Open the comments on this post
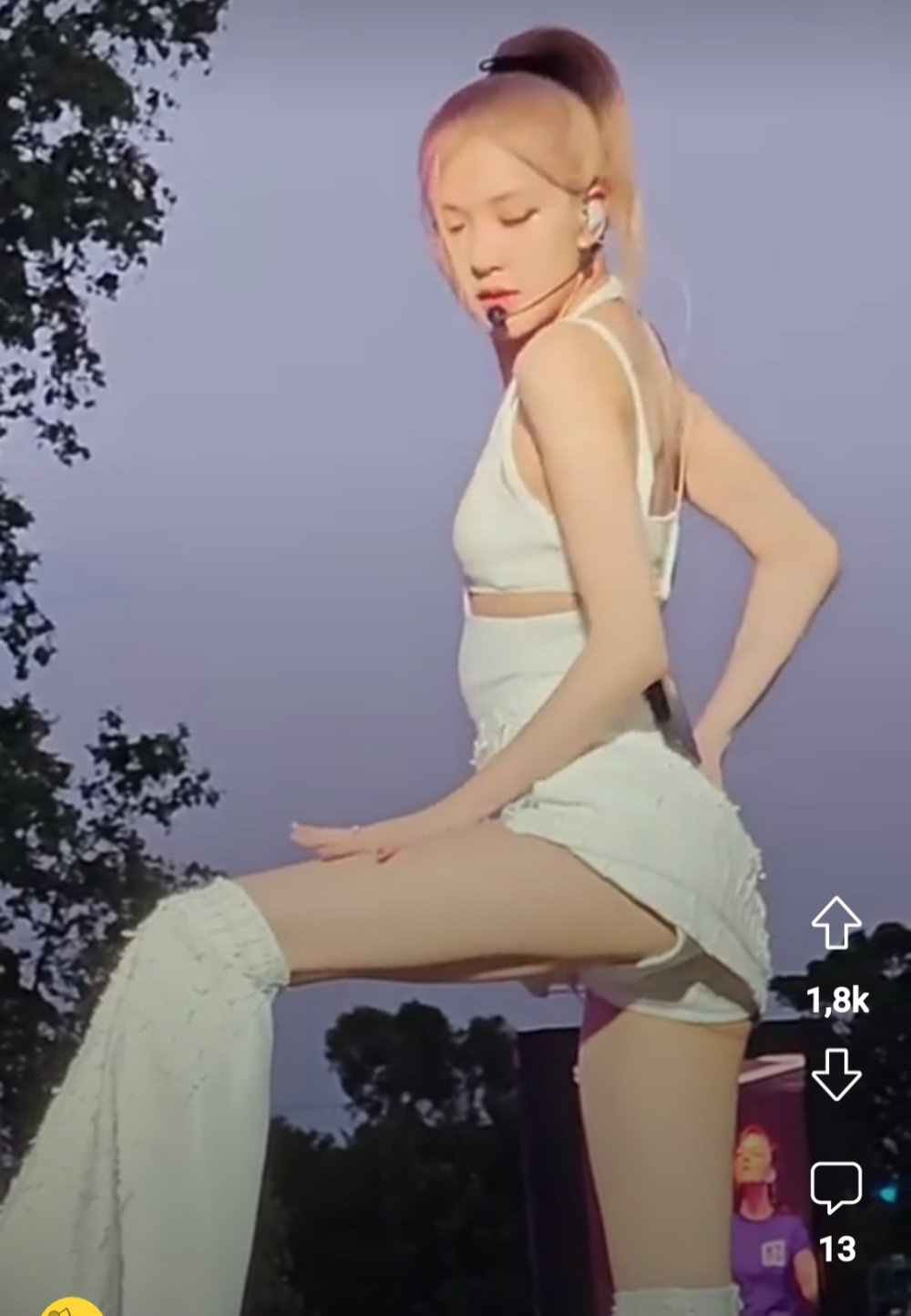Viewport: 911px width, 1316px height. click(x=836, y=1188)
